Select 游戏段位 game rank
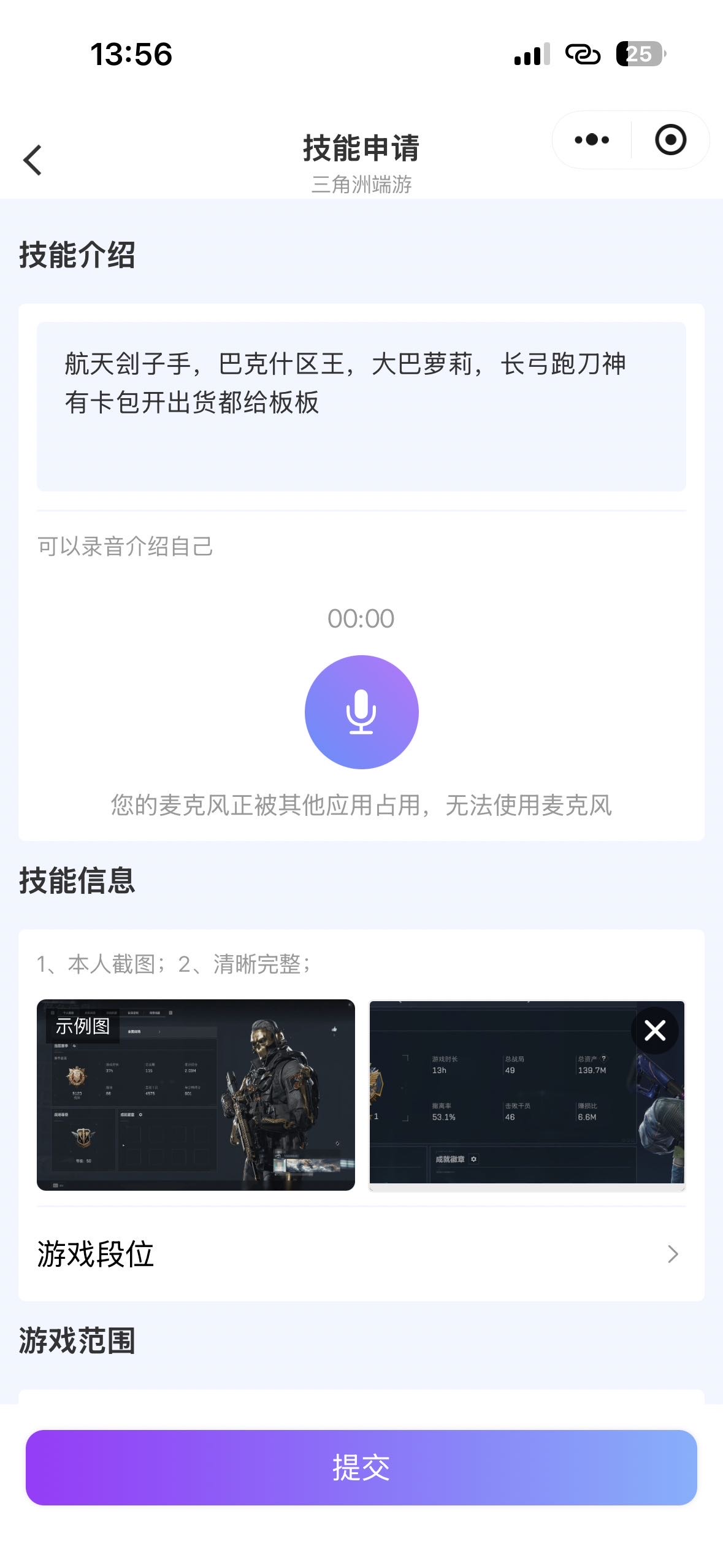This screenshot has height=1568, width=723. coord(361,1254)
